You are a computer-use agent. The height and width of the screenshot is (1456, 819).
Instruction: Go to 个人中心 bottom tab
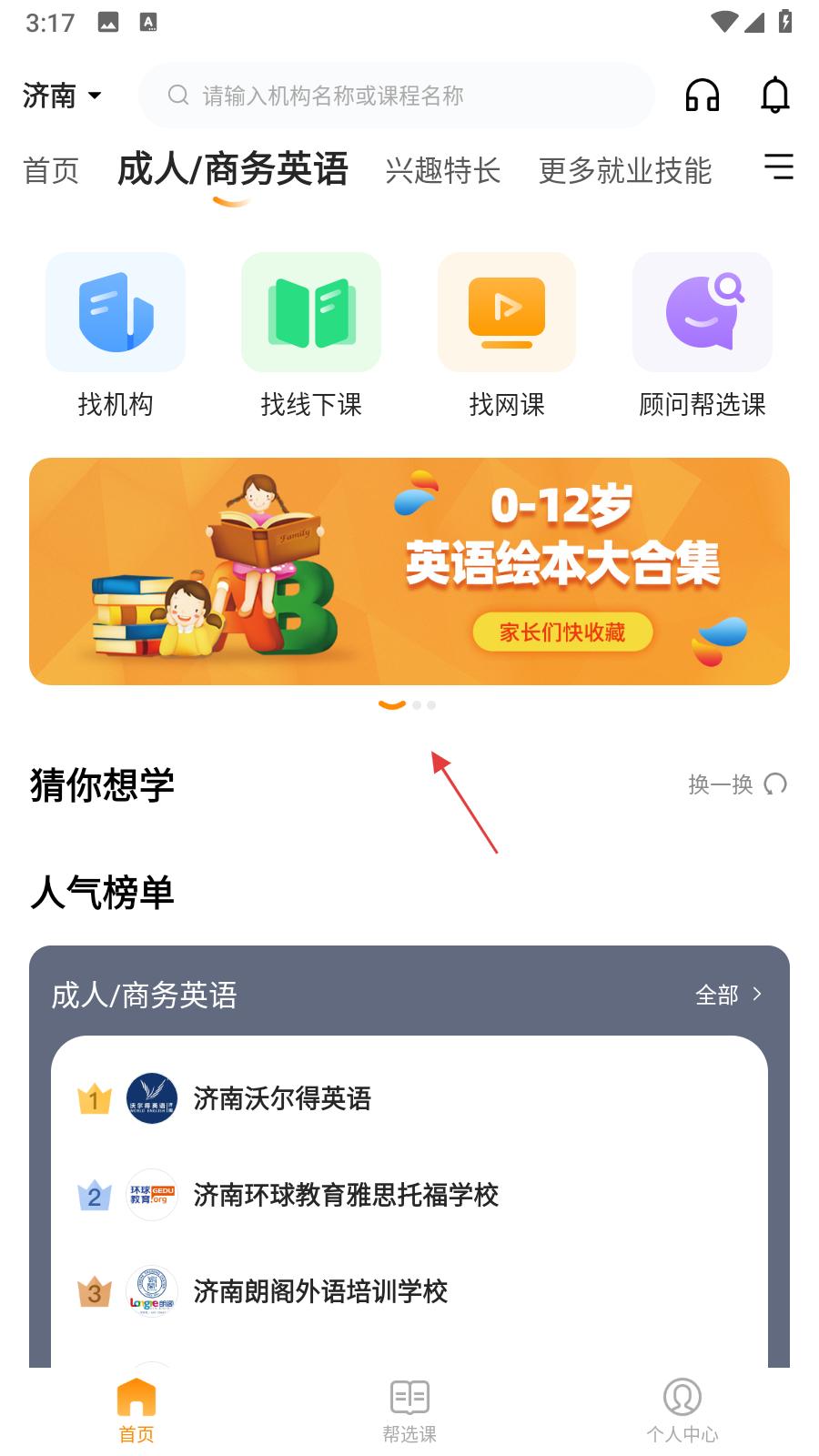tap(682, 1410)
